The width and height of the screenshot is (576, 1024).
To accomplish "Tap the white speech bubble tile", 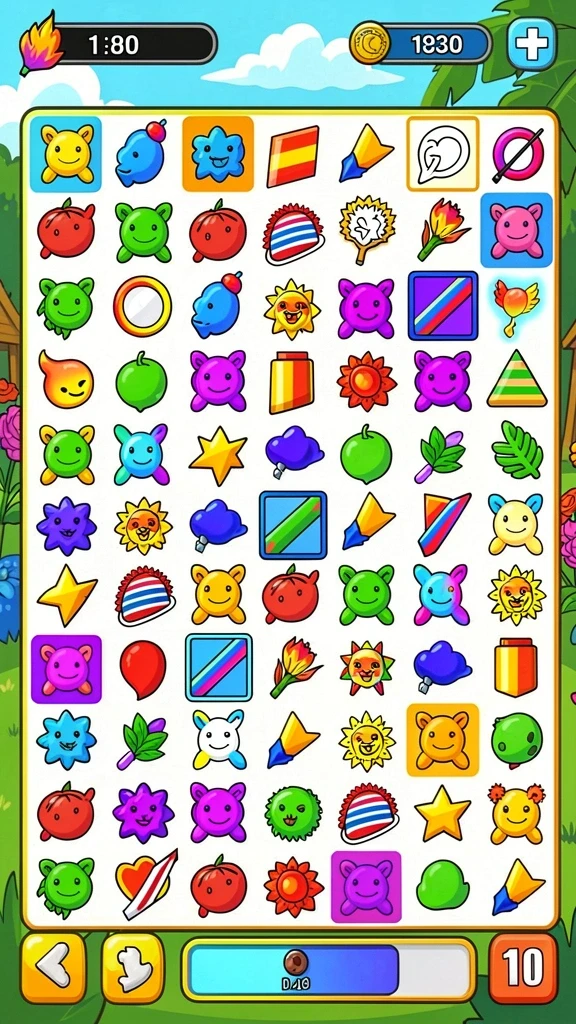I will 443,154.
